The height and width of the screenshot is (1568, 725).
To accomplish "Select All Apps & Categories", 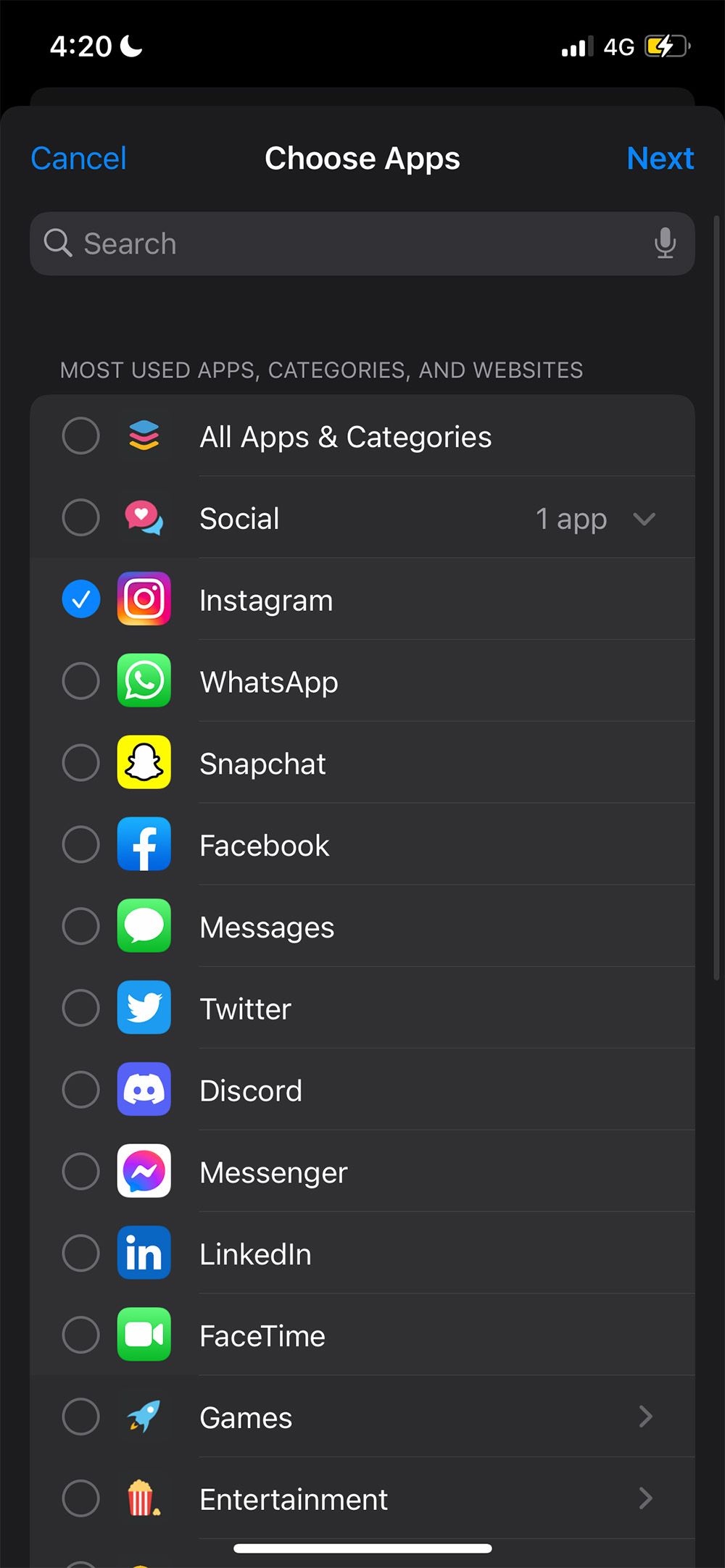I will tap(81, 436).
